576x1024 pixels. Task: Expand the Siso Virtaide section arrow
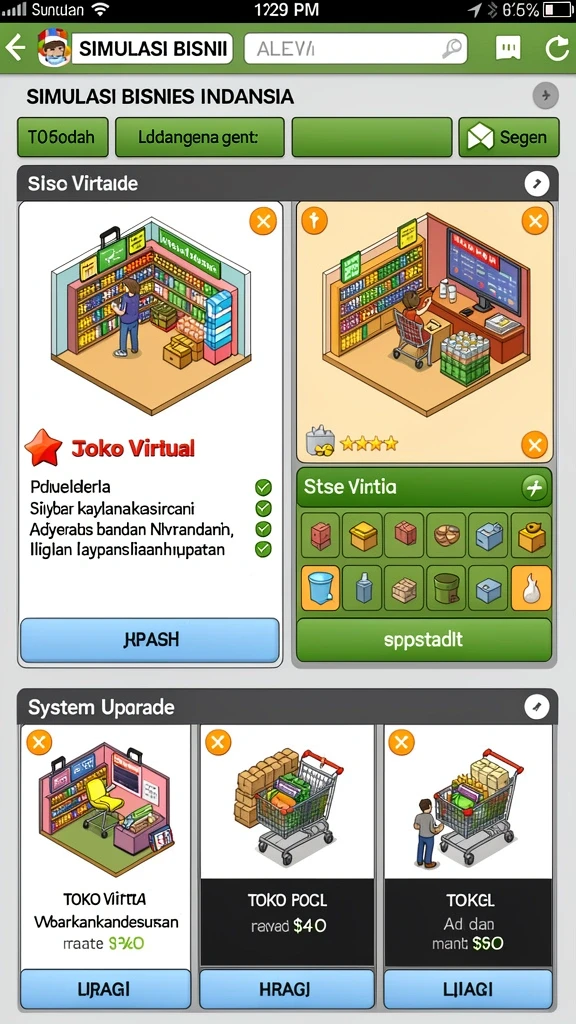click(x=536, y=184)
